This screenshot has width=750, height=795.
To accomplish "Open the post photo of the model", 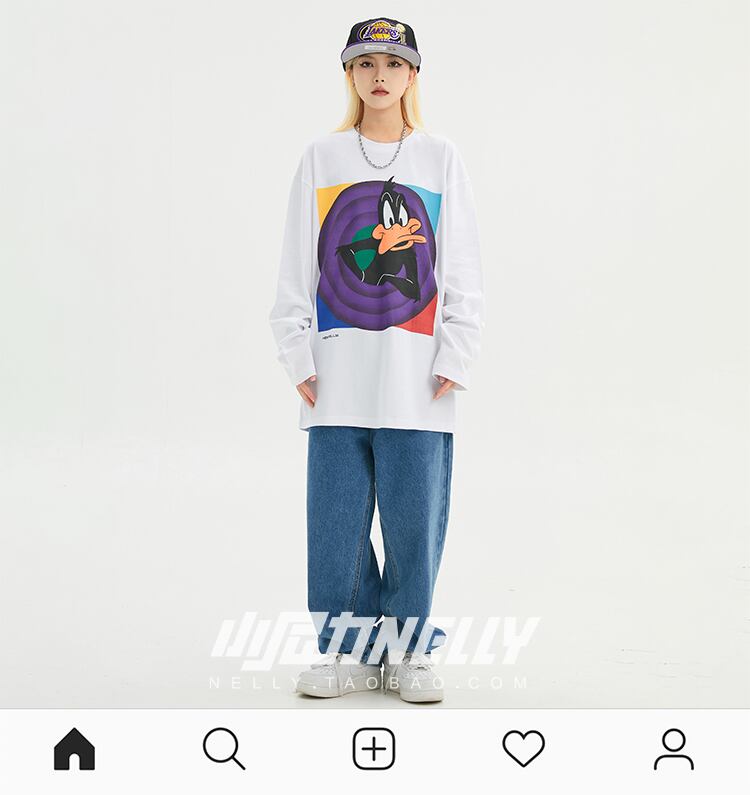I will click(375, 354).
